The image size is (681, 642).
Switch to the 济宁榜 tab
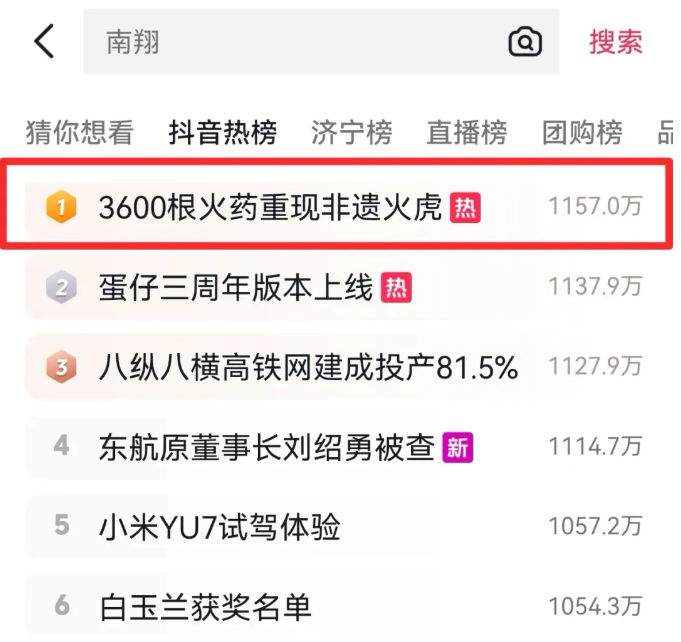click(351, 132)
